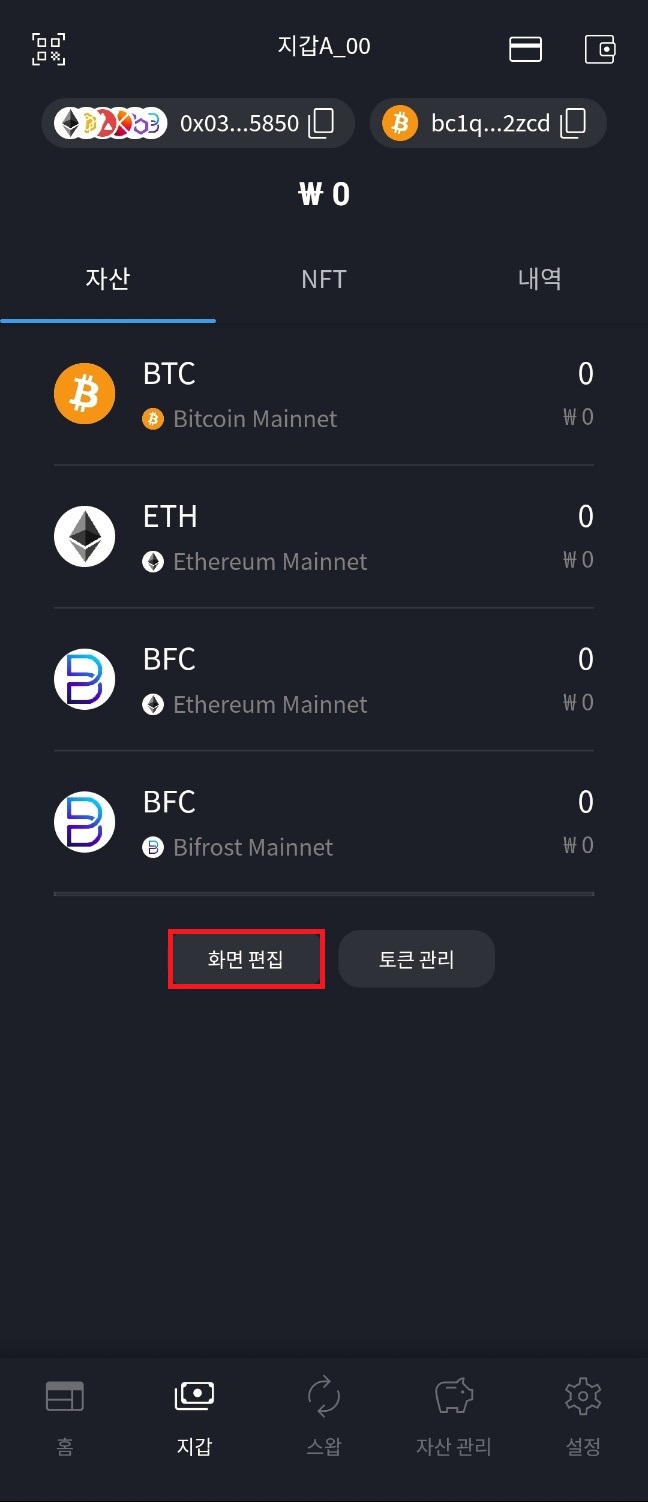The image size is (648, 1502).
Task: Open the 자산 관리 tab
Action: [453, 1415]
